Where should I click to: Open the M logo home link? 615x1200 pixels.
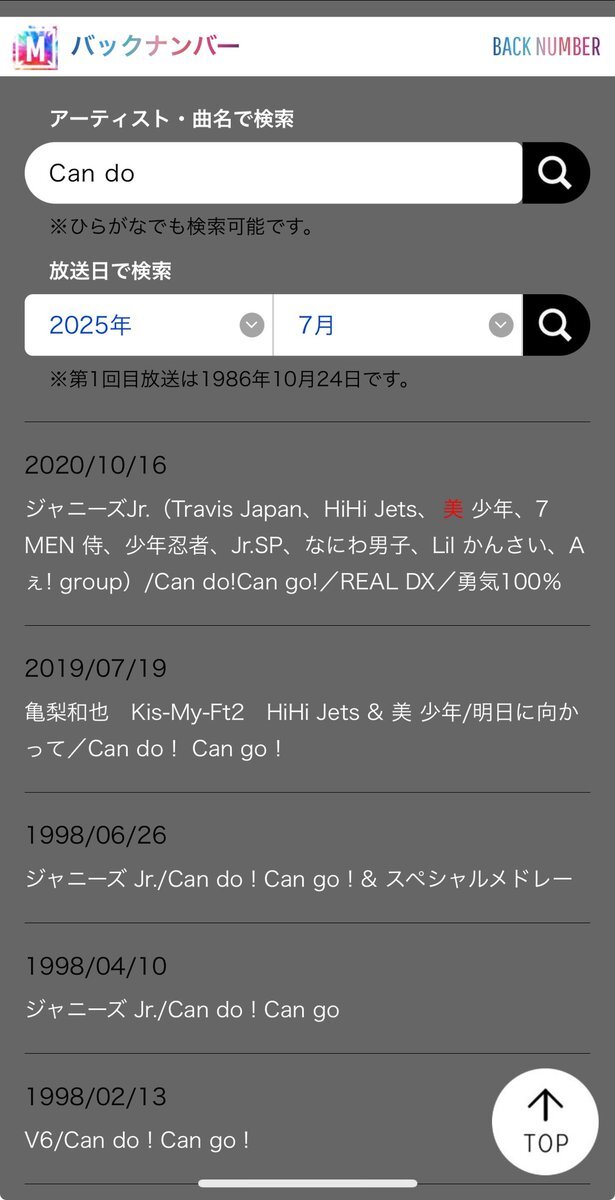coord(35,47)
